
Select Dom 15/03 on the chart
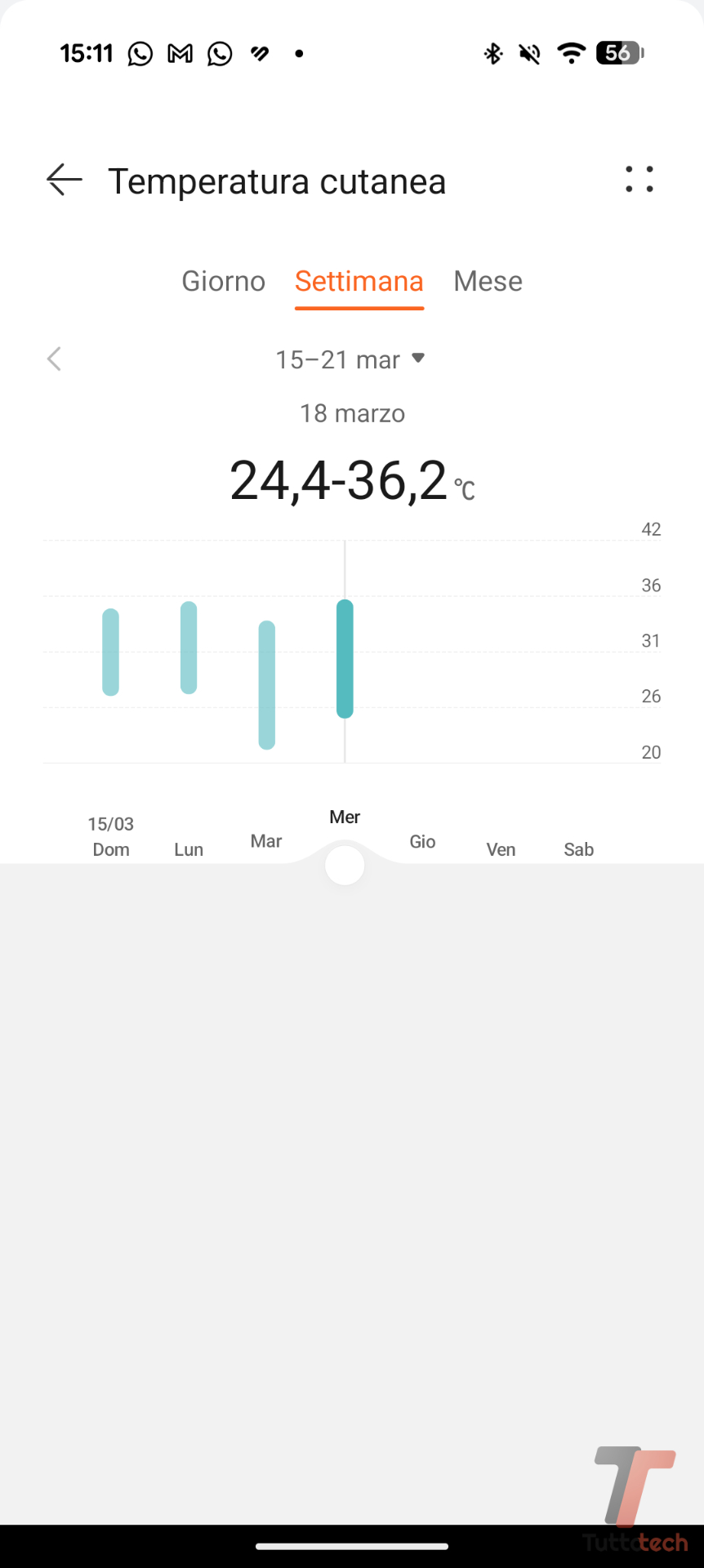[111, 837]
